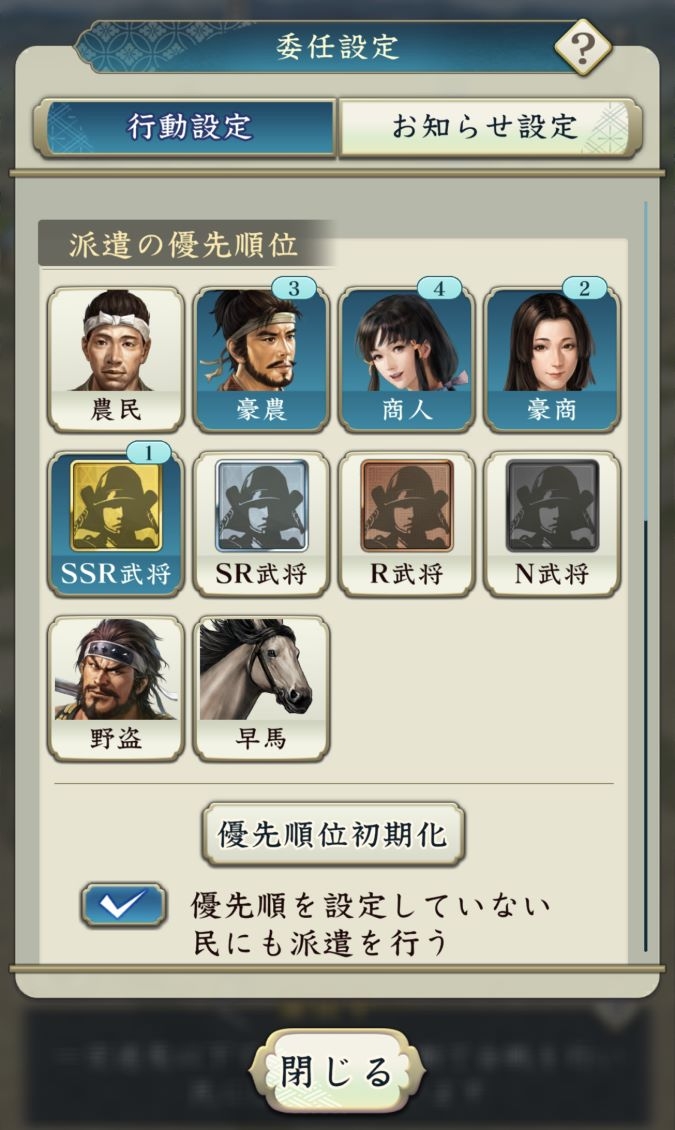Choose the 早馬 horse tile
The width and height of the screenshot is (675, 1130).
(261, 688)
